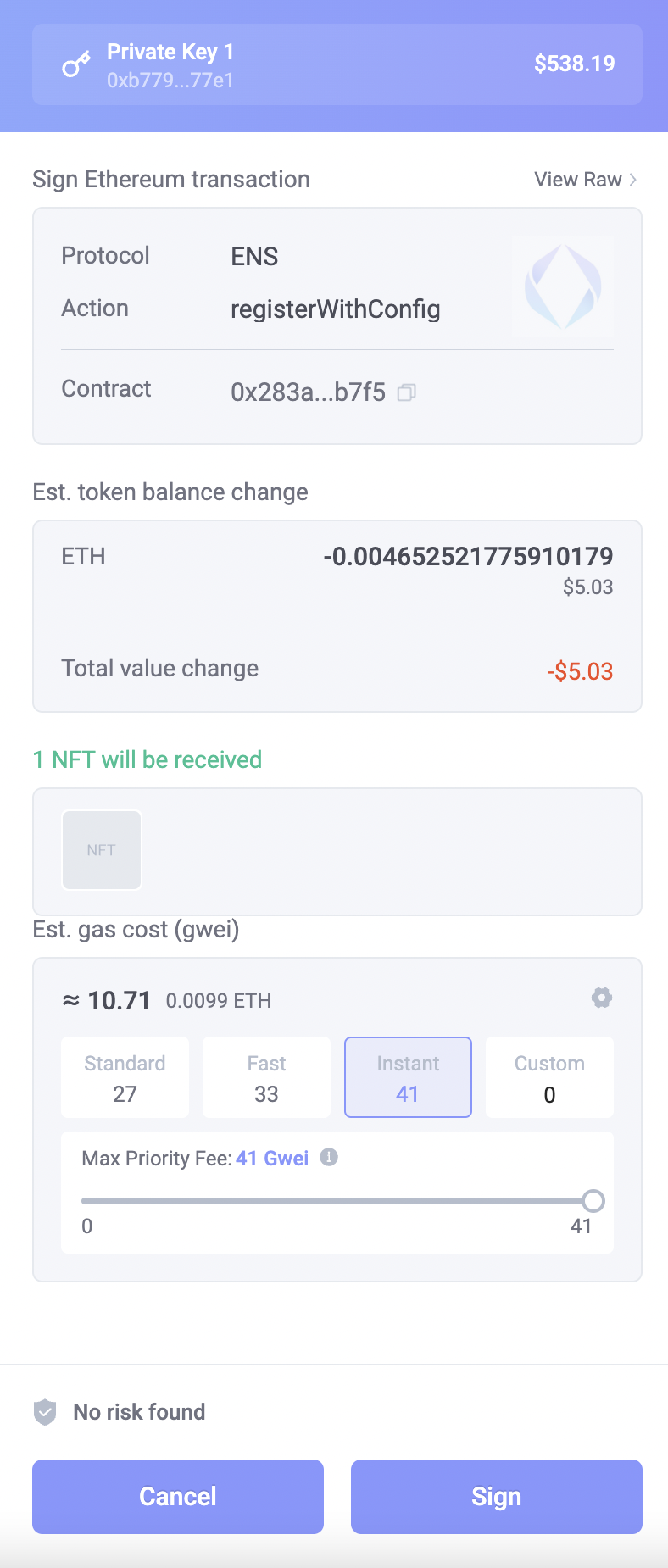This screenshot has width=668, height=1568.
Task: Select the Standard 27 gas option
Action: (x=125, y=1077)
